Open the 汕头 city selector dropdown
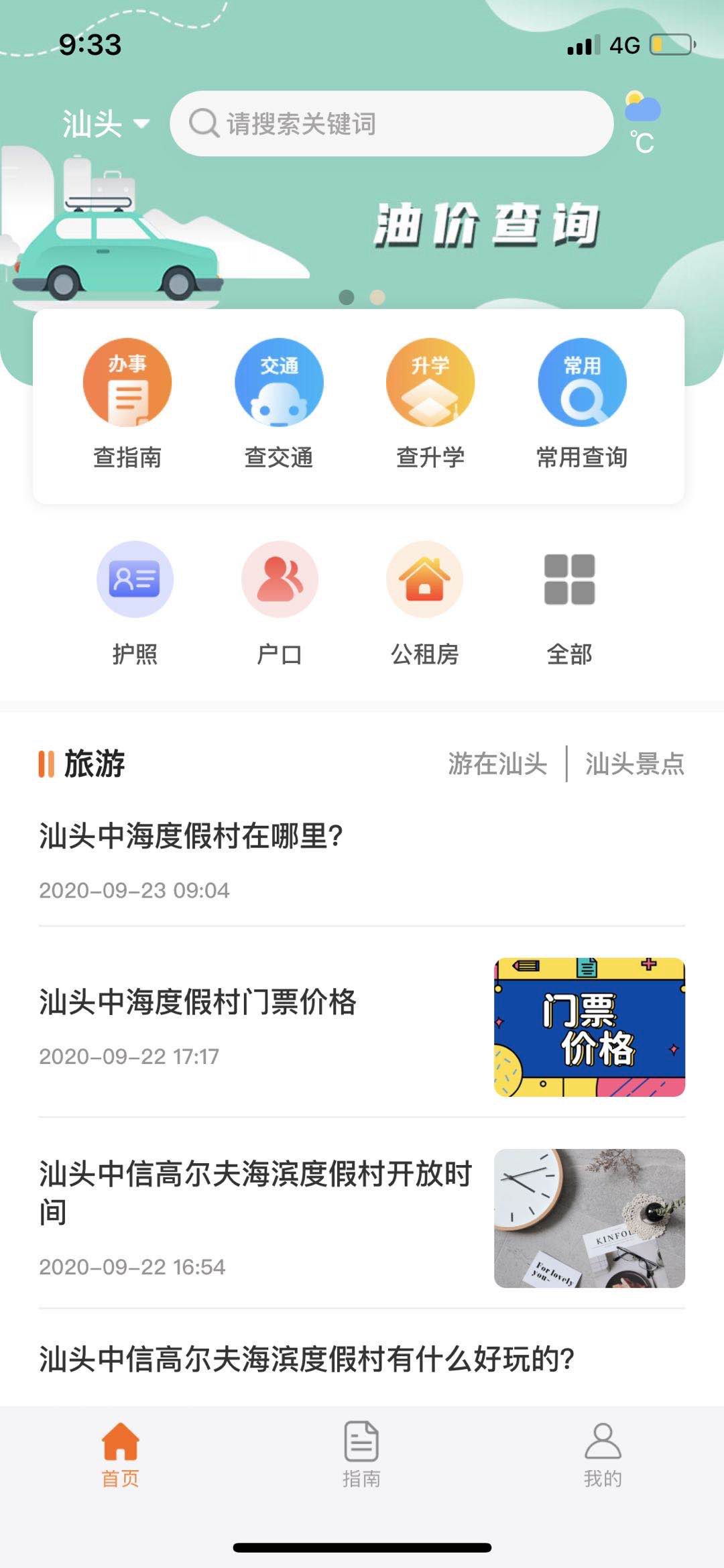Screen dimensions: 724x1568 105,124
